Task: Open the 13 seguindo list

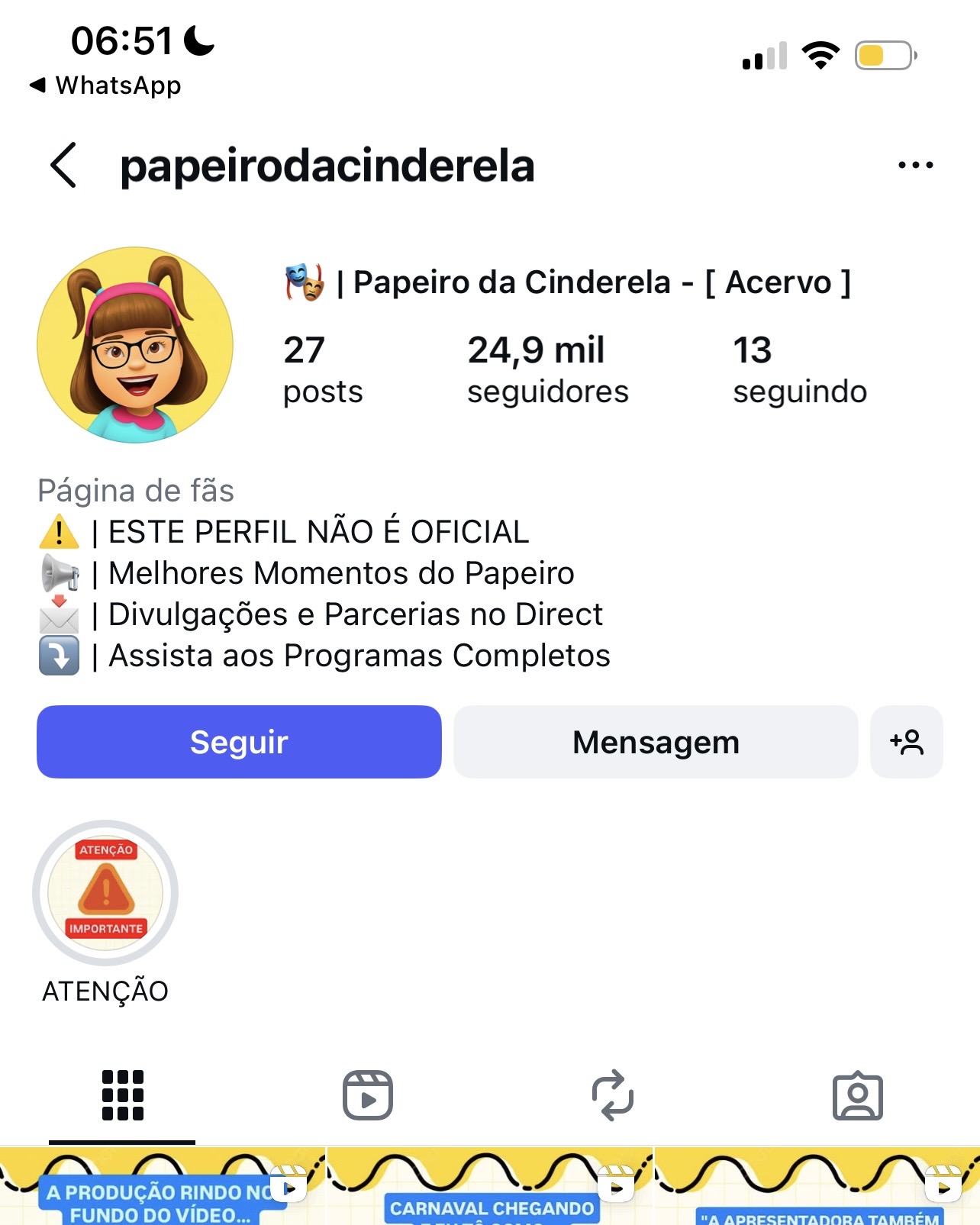Action: (x=799, y=369)
